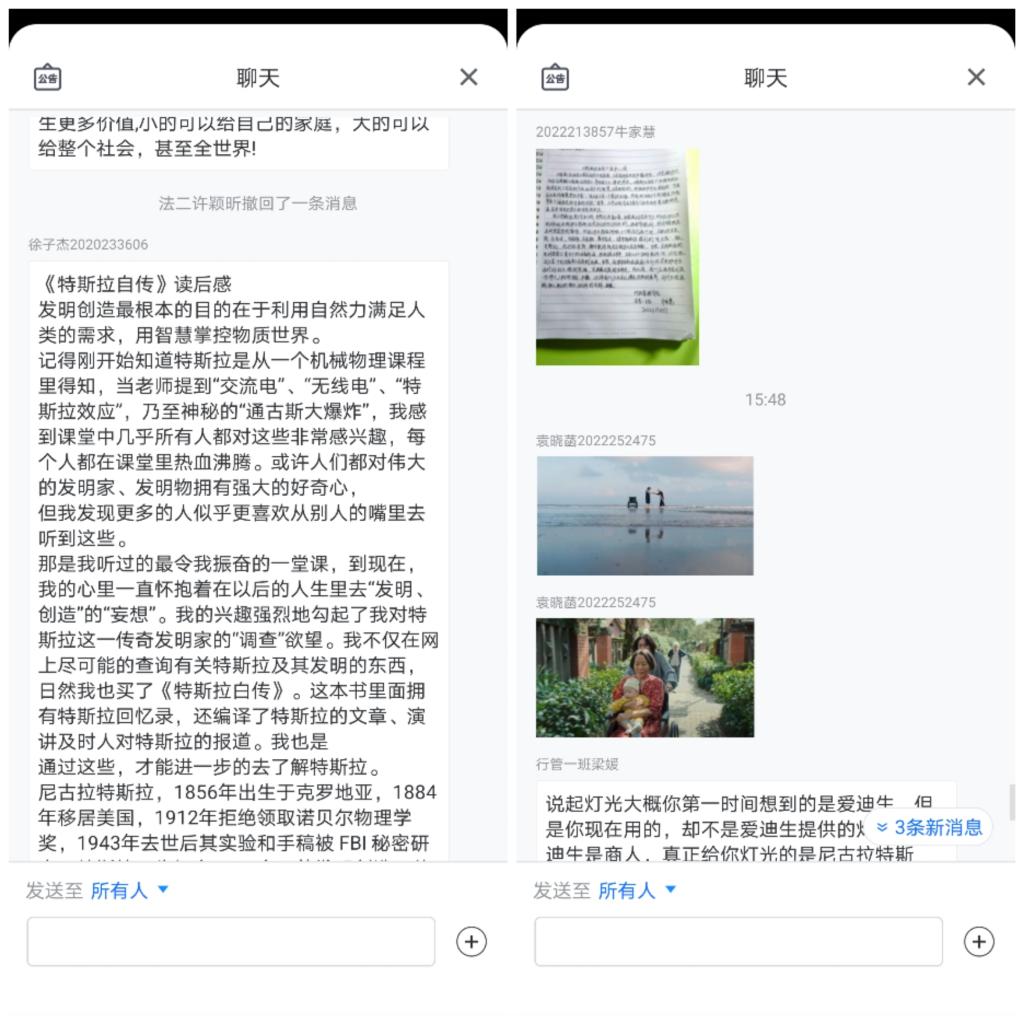
Task: Tap the plus icon below 梁媛's message
Action: (x=978, y=941)
